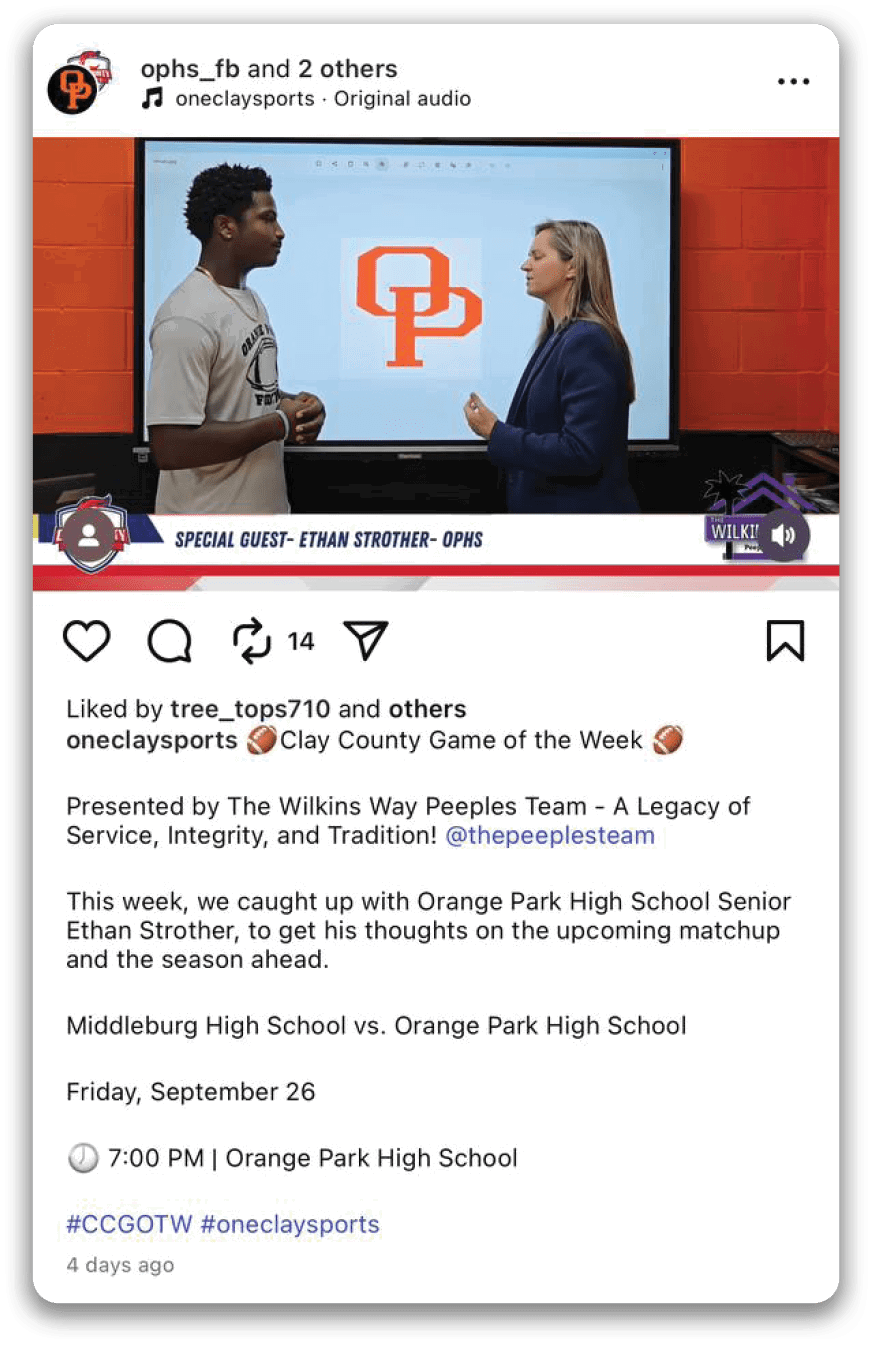Open the #oneclaysports hashtag
The height and width of the screenshot is (1345, 872).
pyautogui.click(x=290, y=1224)
